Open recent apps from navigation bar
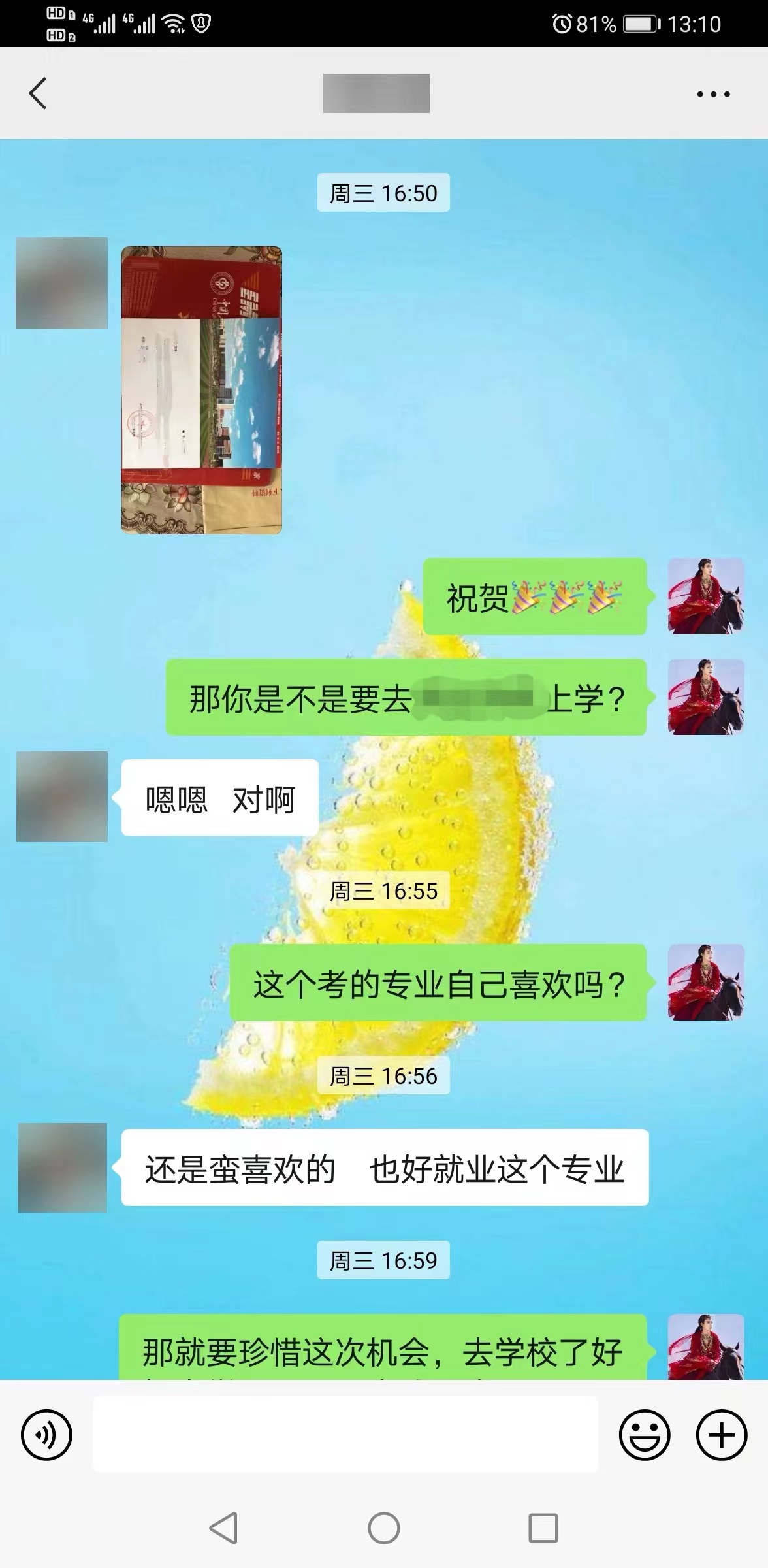 coord(543,1528)
